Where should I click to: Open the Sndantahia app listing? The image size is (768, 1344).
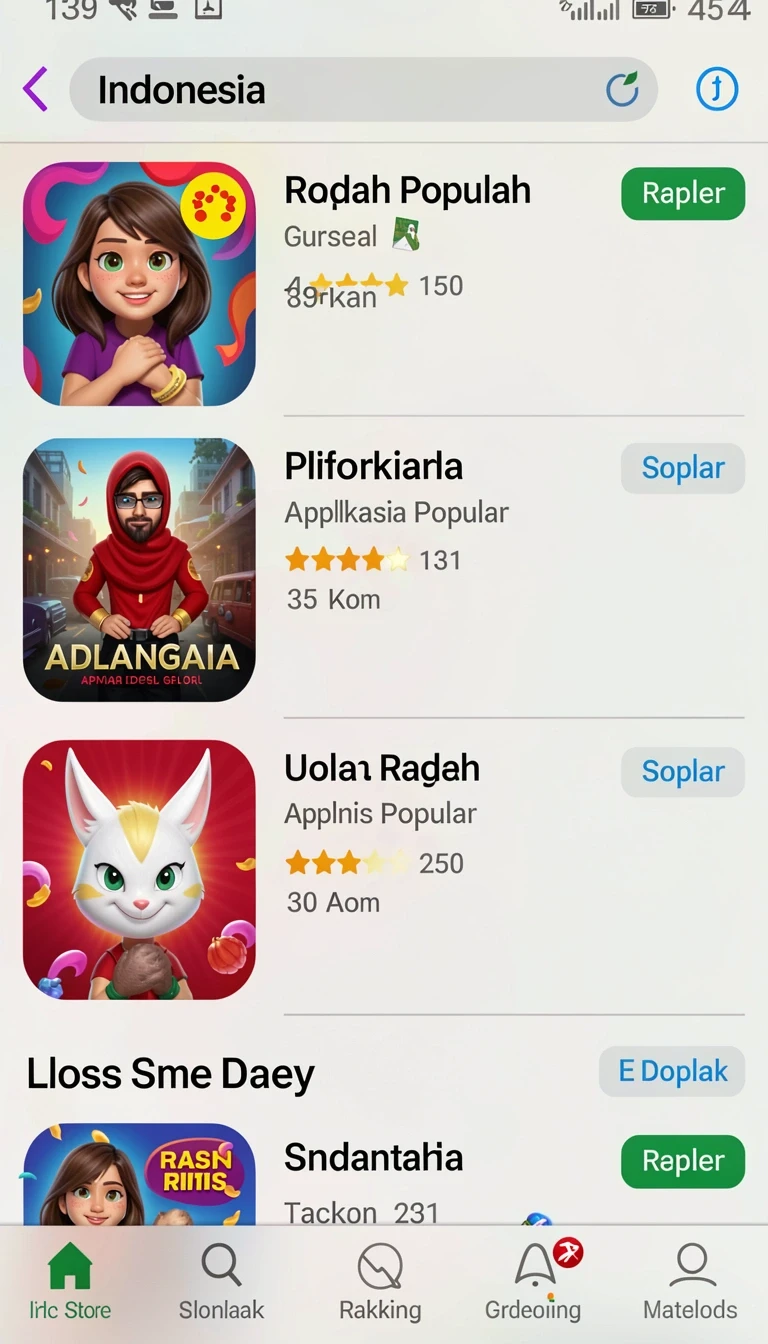pos(384,1175)
